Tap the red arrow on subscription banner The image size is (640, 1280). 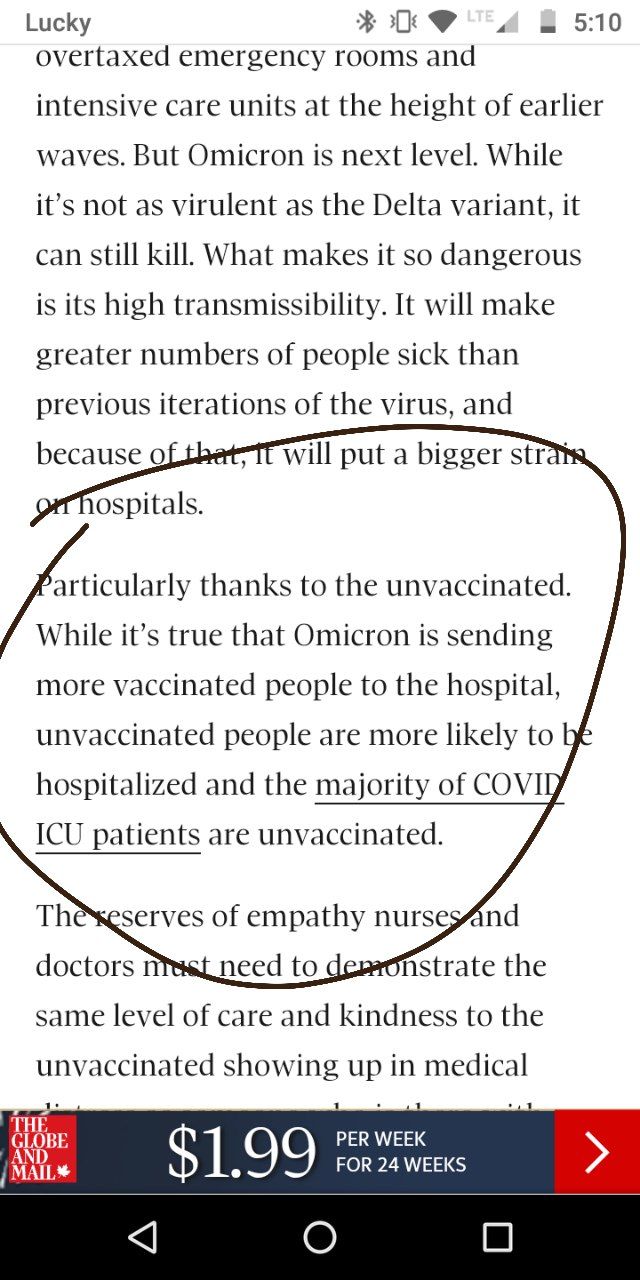pos(597,1152)
